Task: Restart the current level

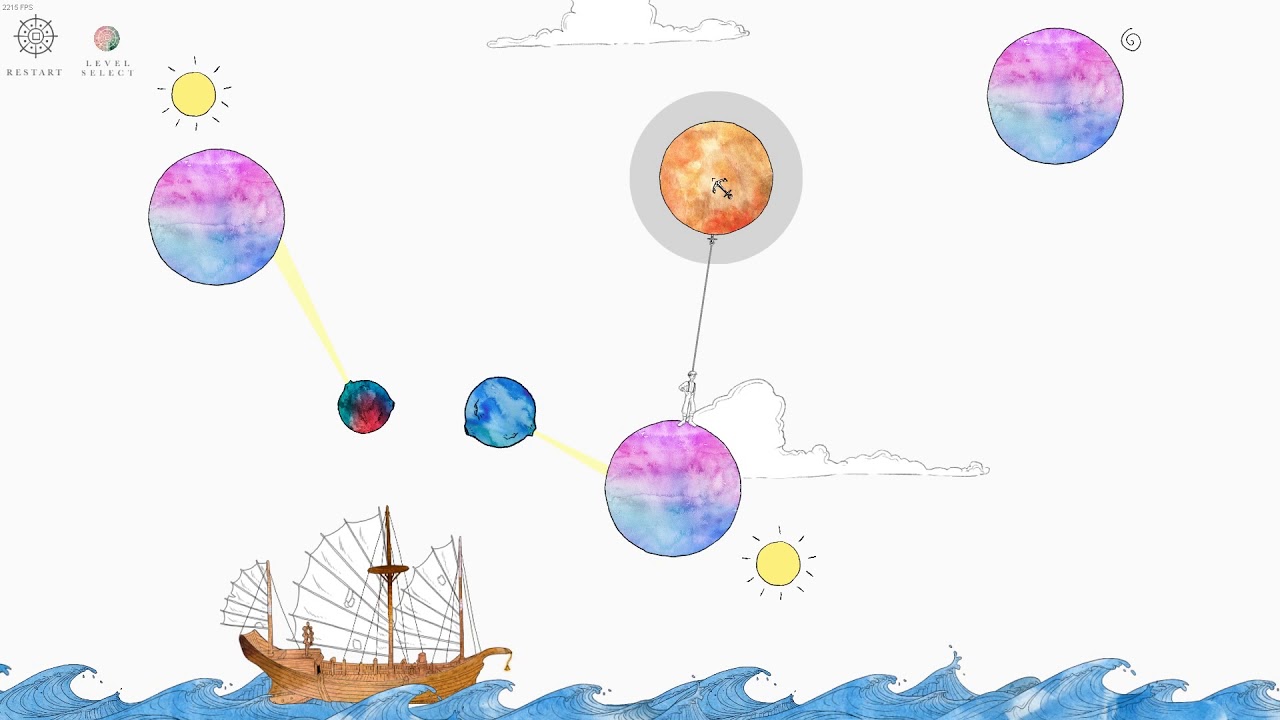Action: [x=35, y=46]
